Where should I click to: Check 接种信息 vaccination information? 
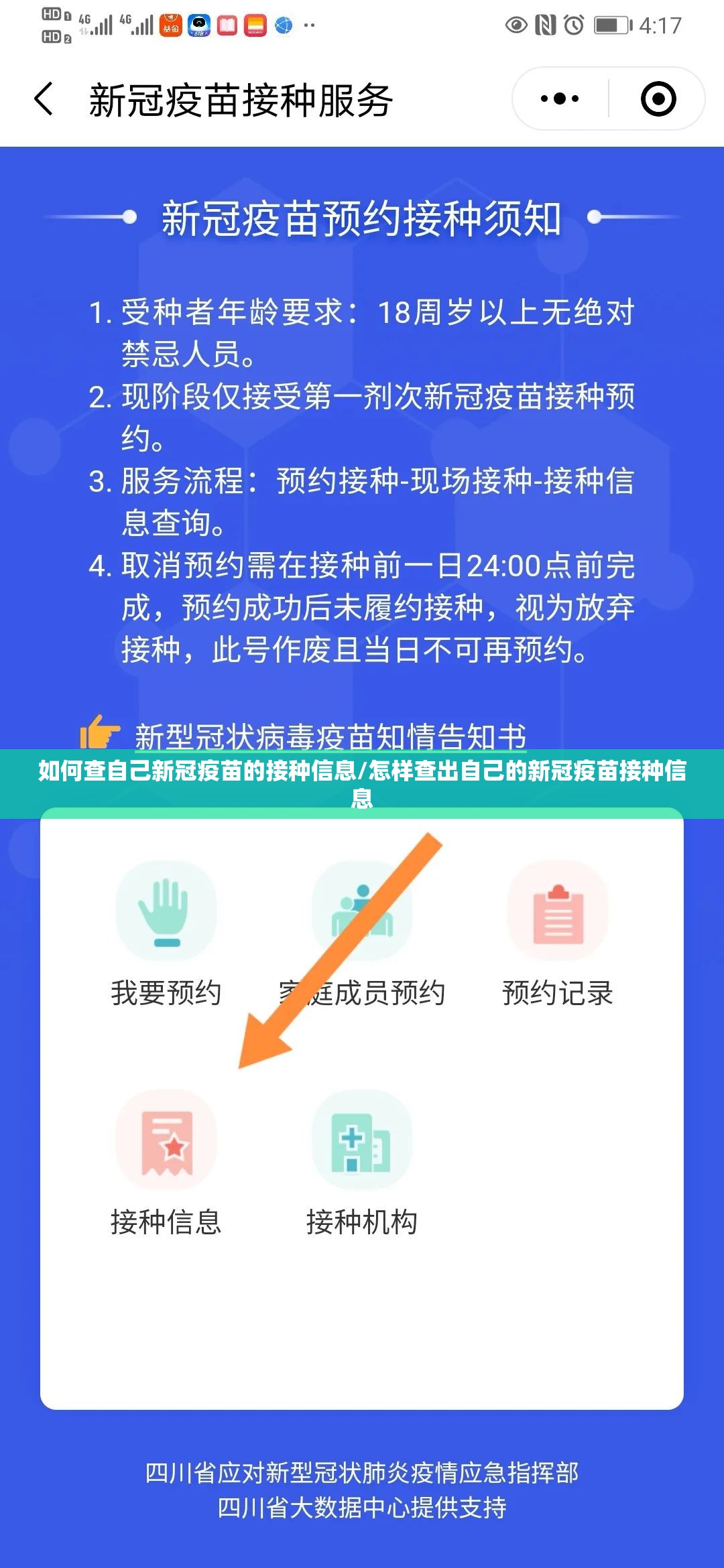(x=166, y=1163)
